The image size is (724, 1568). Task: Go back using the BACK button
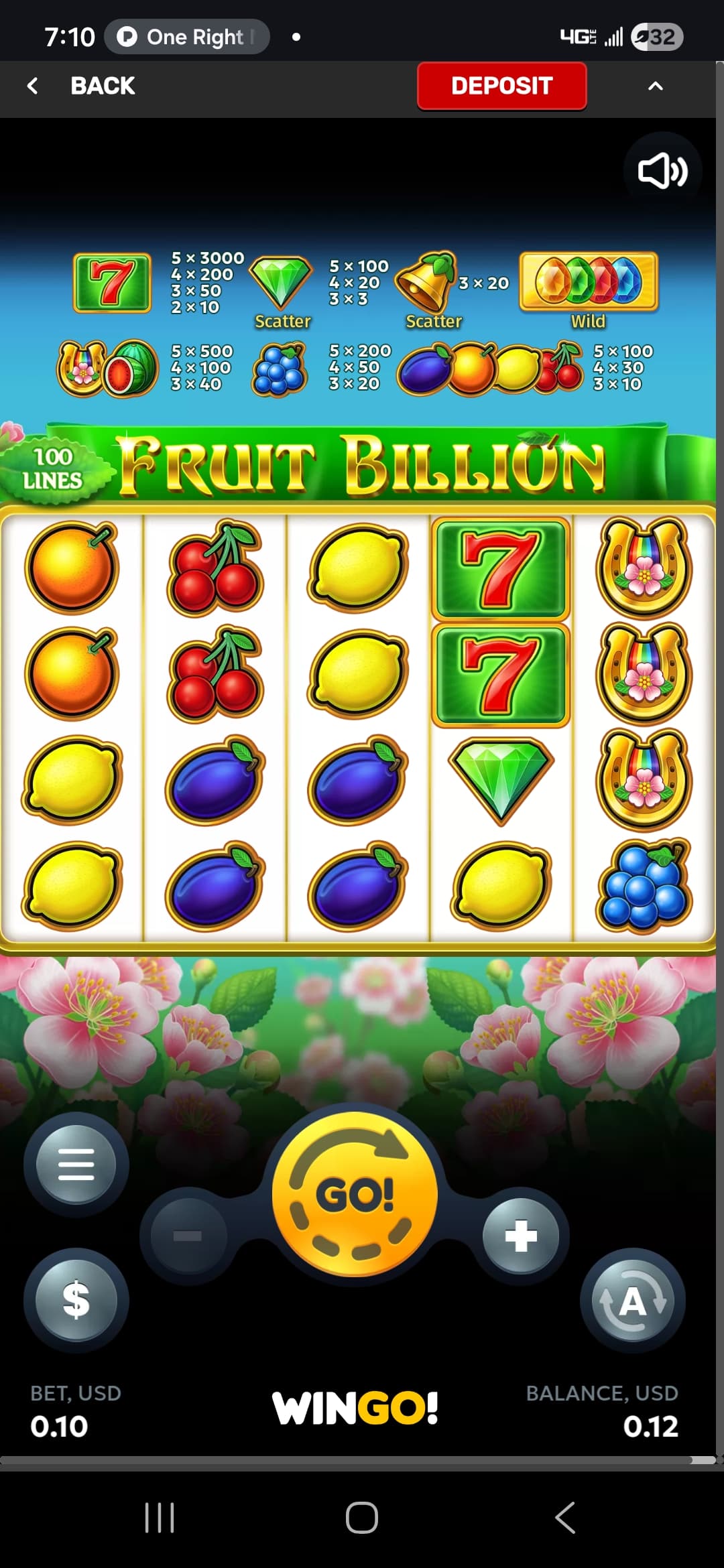click(x=82, y=86)
